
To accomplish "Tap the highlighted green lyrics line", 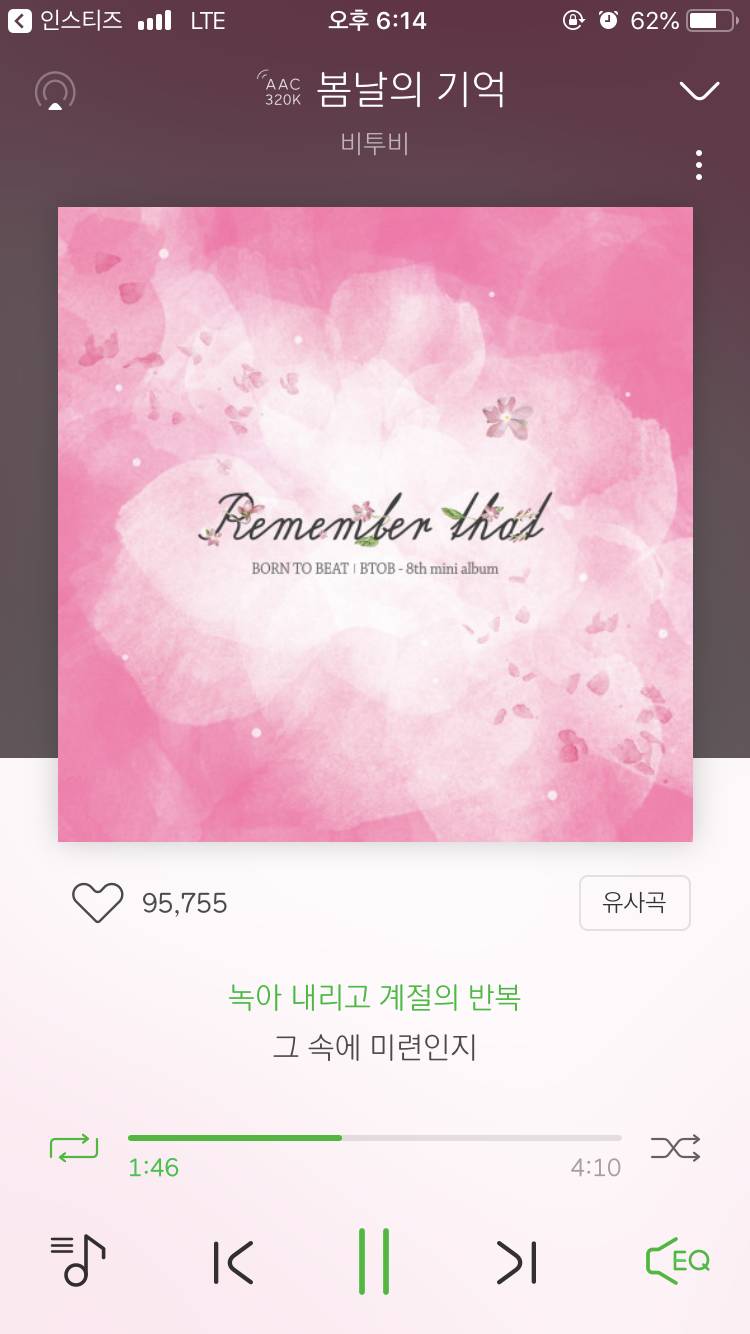I will (x=374, y=998).
